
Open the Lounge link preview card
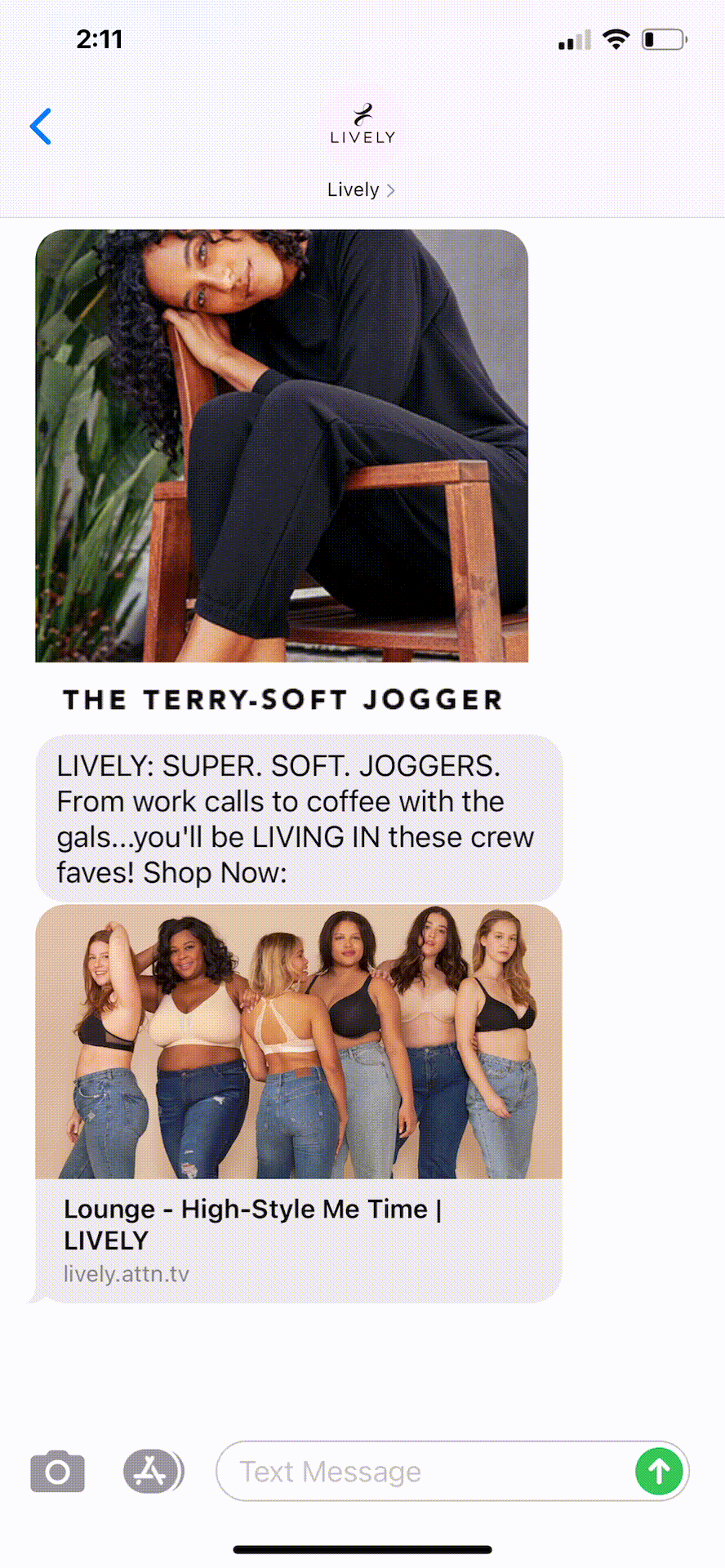(x=299, y=1102)
